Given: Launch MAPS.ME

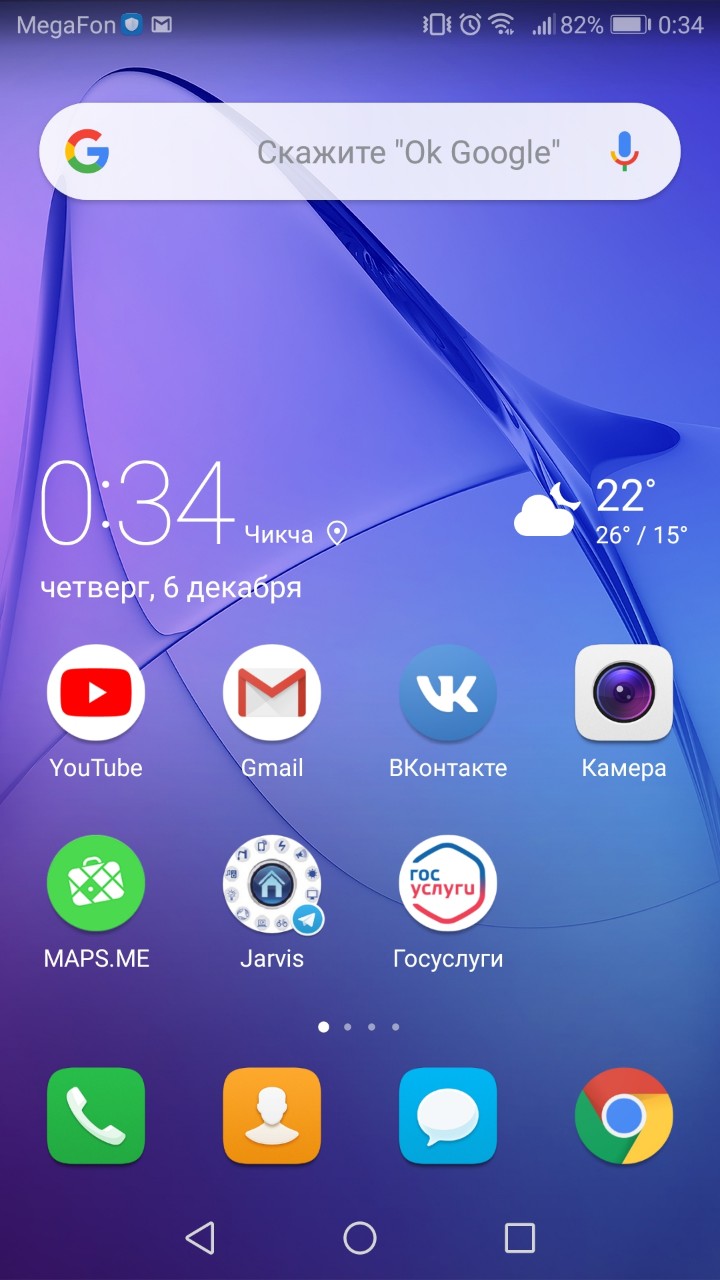Looking at the screenshot, I should (x=96, y=884).
